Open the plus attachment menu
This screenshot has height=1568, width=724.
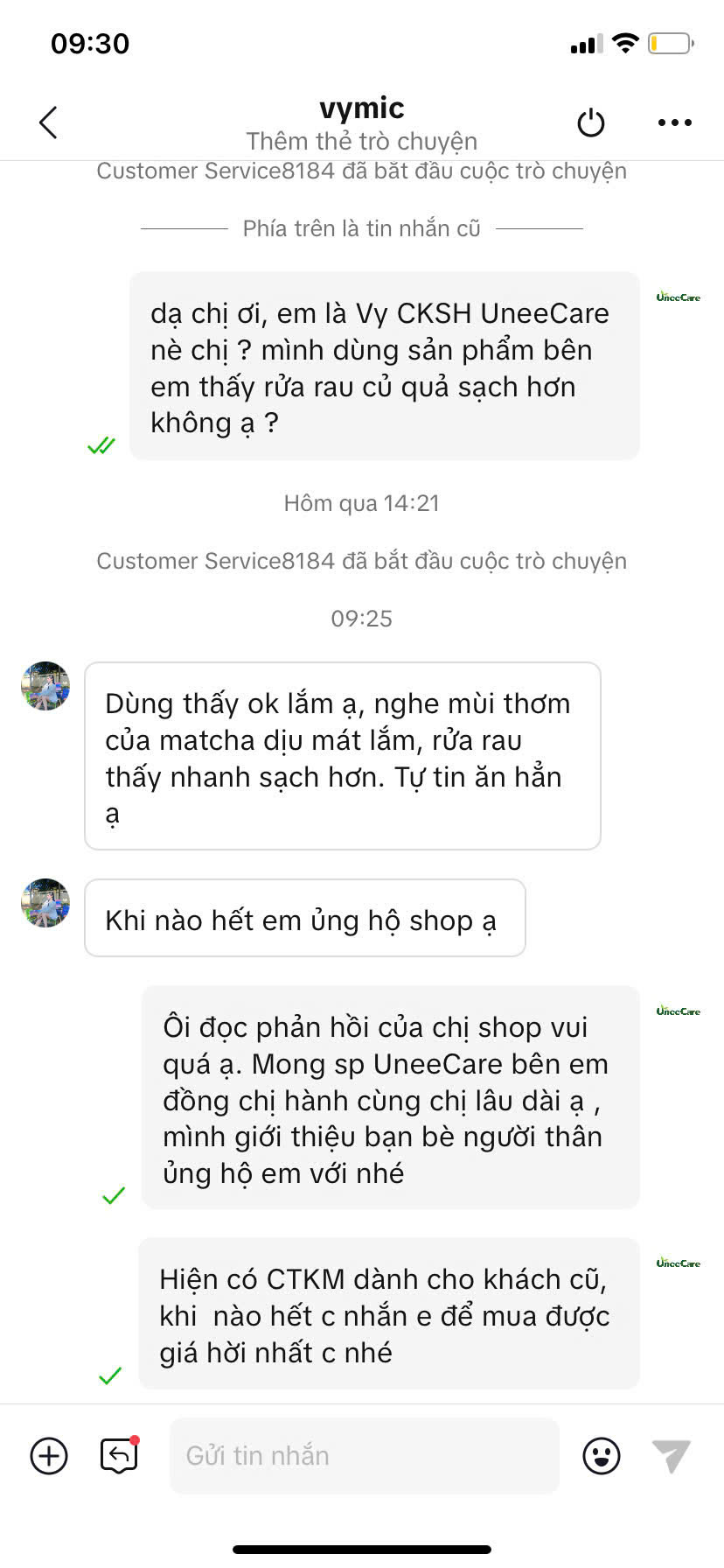49,1455
